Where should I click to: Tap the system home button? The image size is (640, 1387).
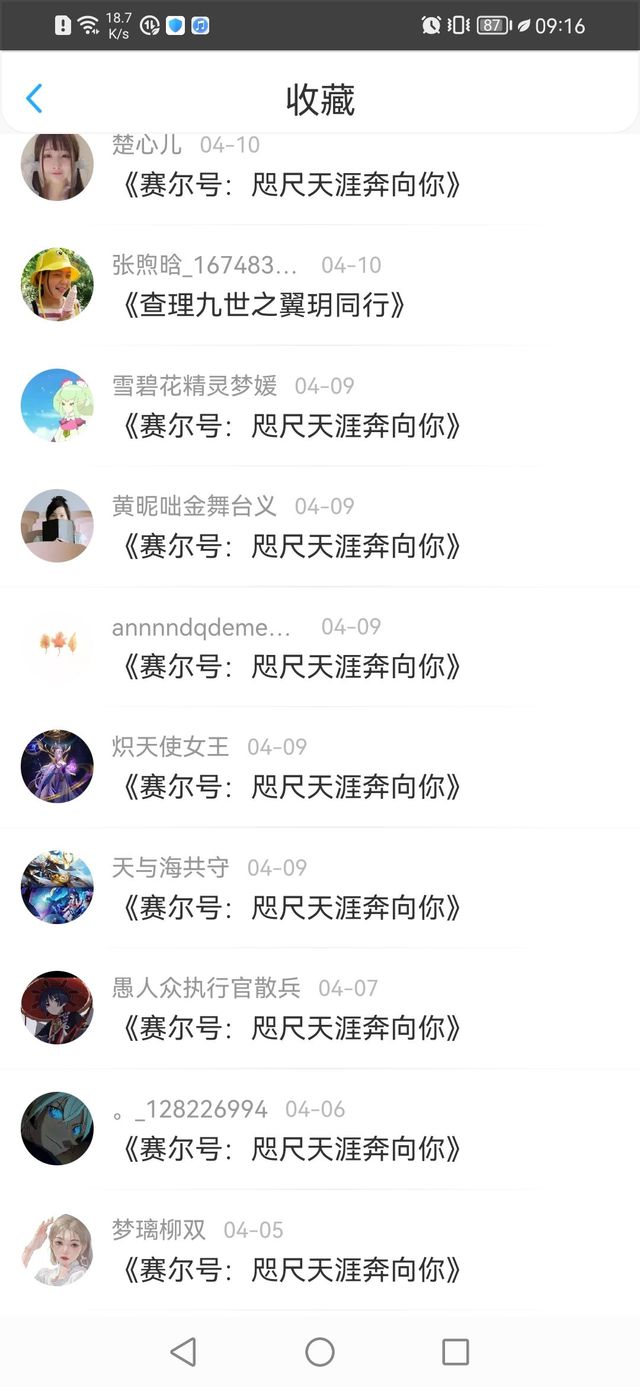tap(320, 1352)
